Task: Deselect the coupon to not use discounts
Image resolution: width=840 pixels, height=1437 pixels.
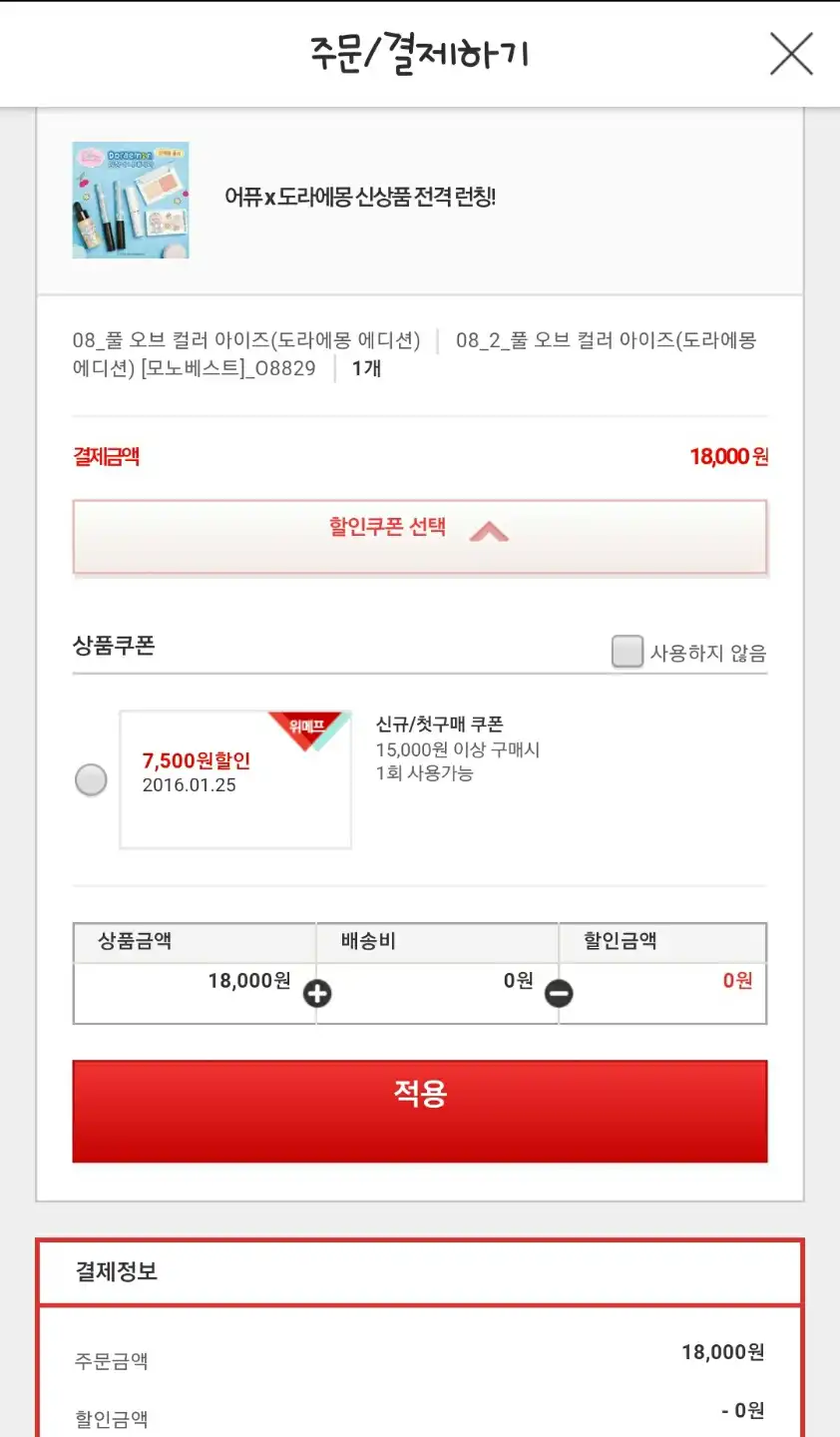Action: point(628,651)
